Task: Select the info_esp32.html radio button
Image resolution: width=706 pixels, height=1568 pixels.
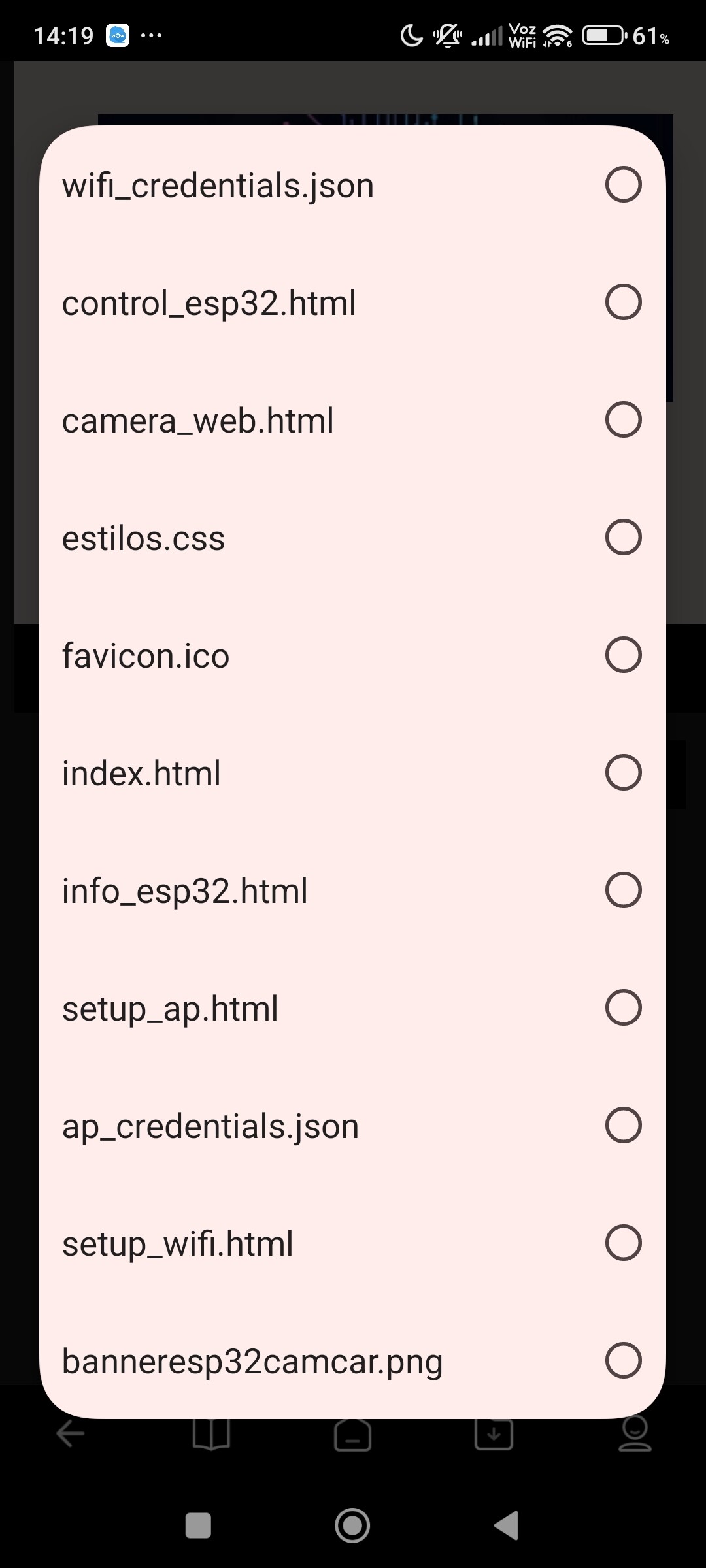Action: click(622, 889)
